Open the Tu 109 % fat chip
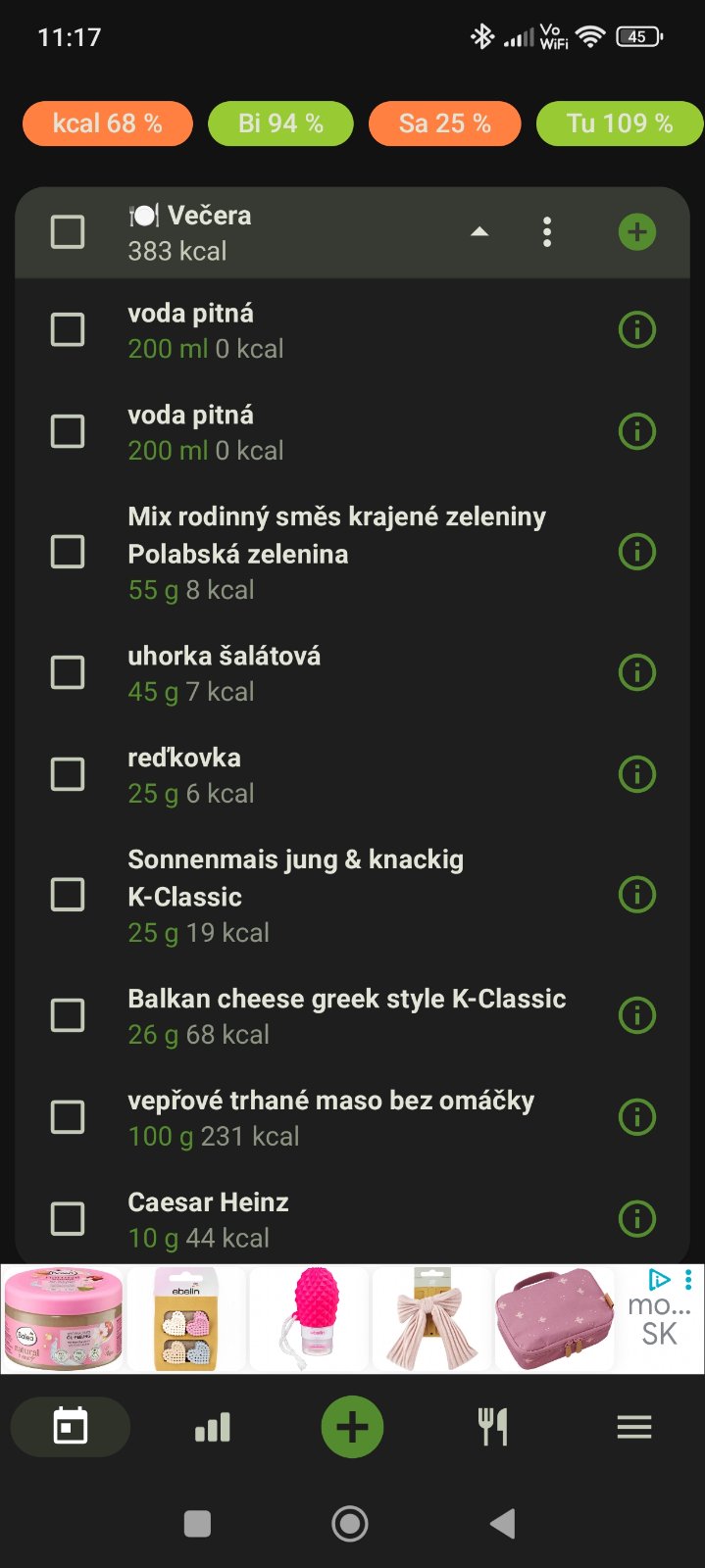This screenshot has height=1568, width=705. coord(619,123)
